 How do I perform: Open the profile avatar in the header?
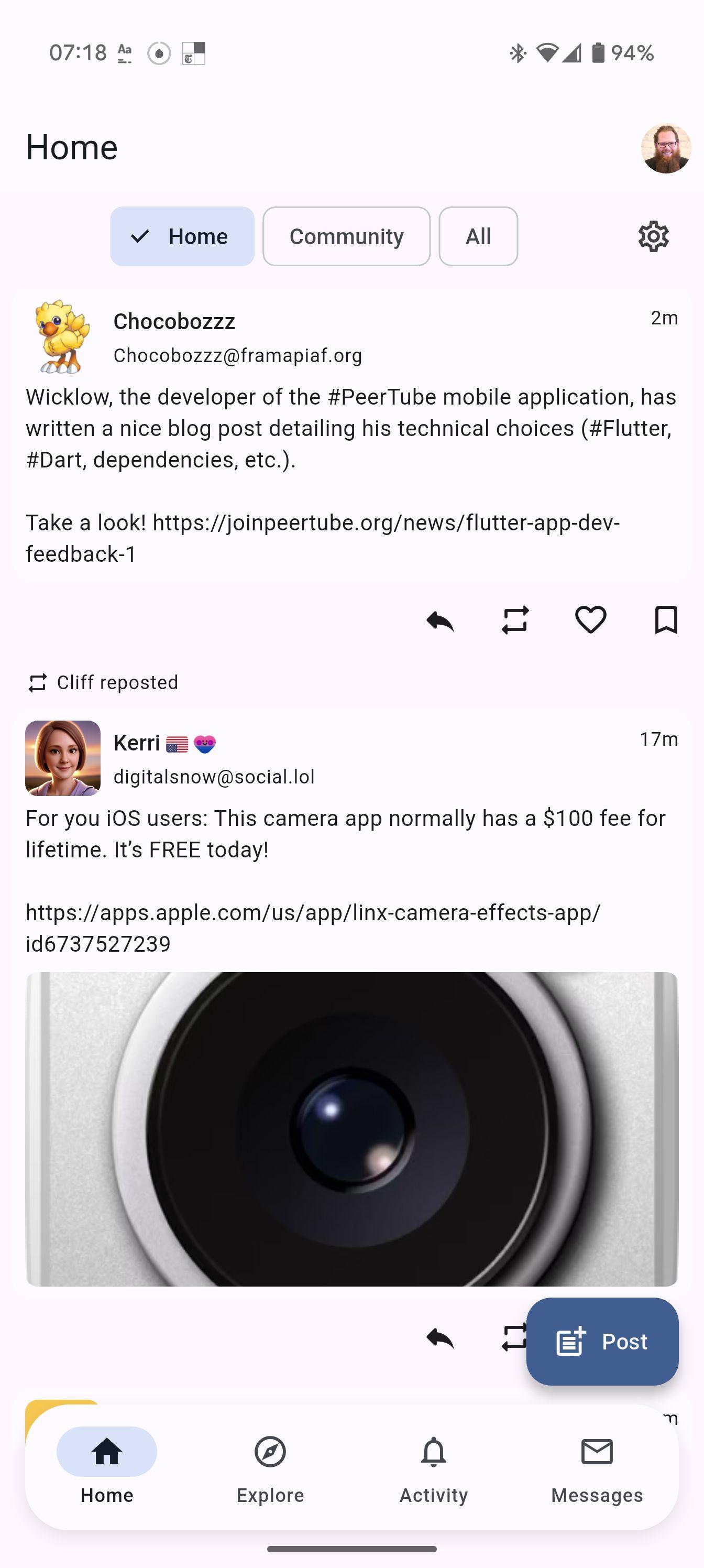click(x=666, y=148)
